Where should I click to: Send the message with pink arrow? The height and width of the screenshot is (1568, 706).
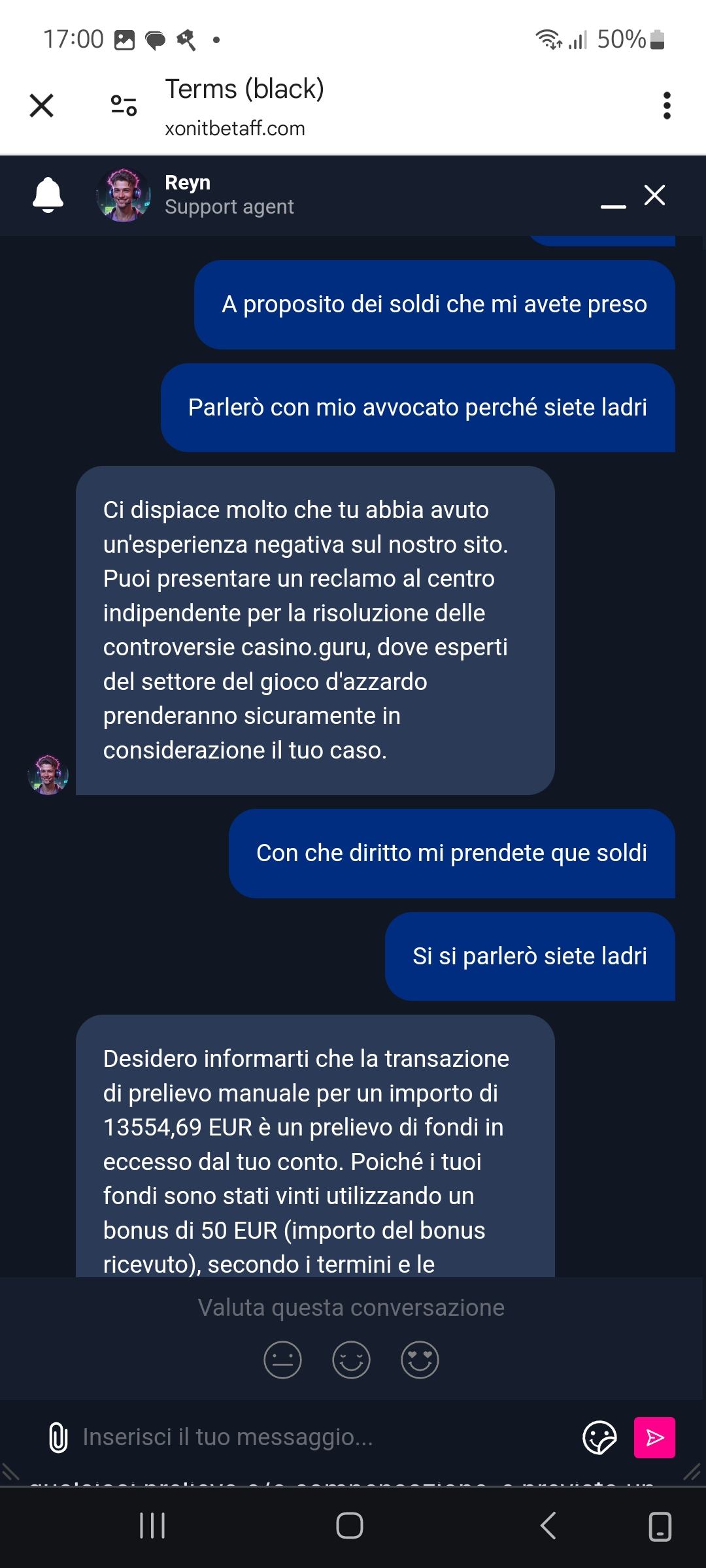(x=654, y=1437)
